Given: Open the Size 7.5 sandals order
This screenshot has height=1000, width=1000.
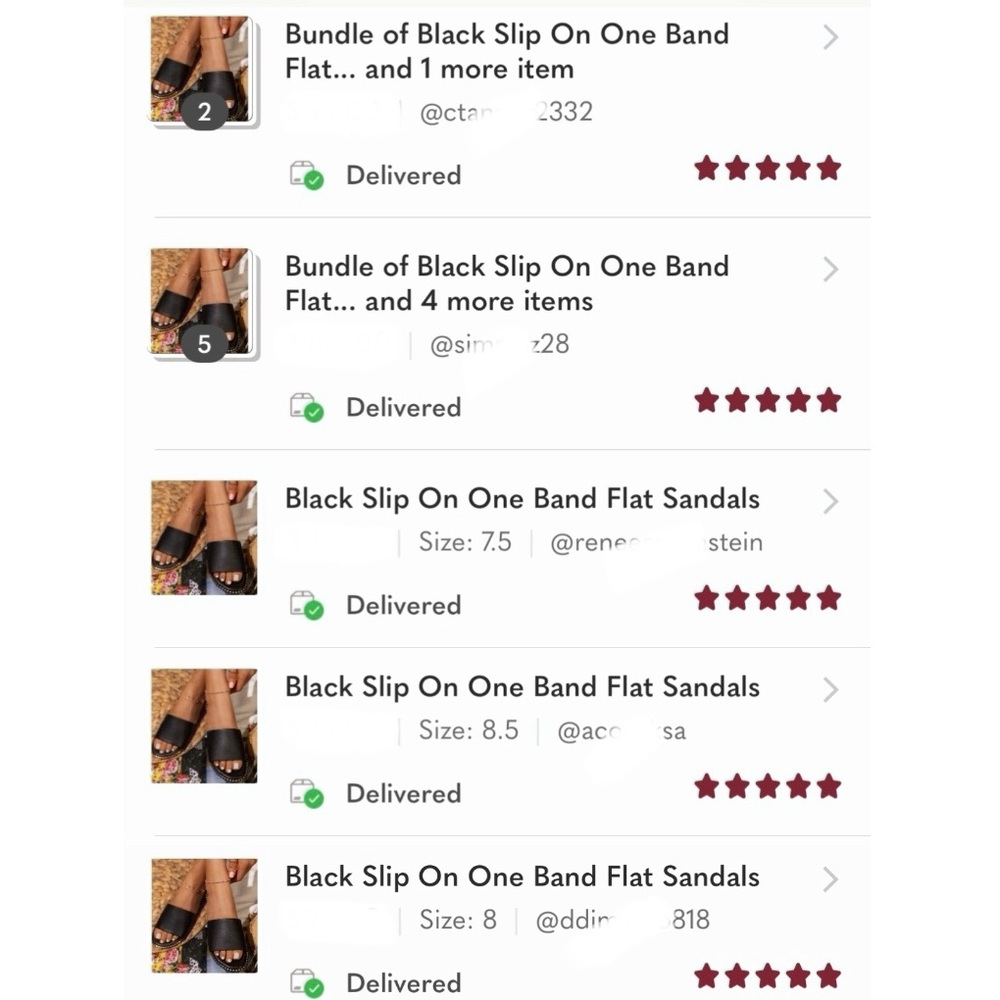Looking at the screenshot, I should 521,500.
